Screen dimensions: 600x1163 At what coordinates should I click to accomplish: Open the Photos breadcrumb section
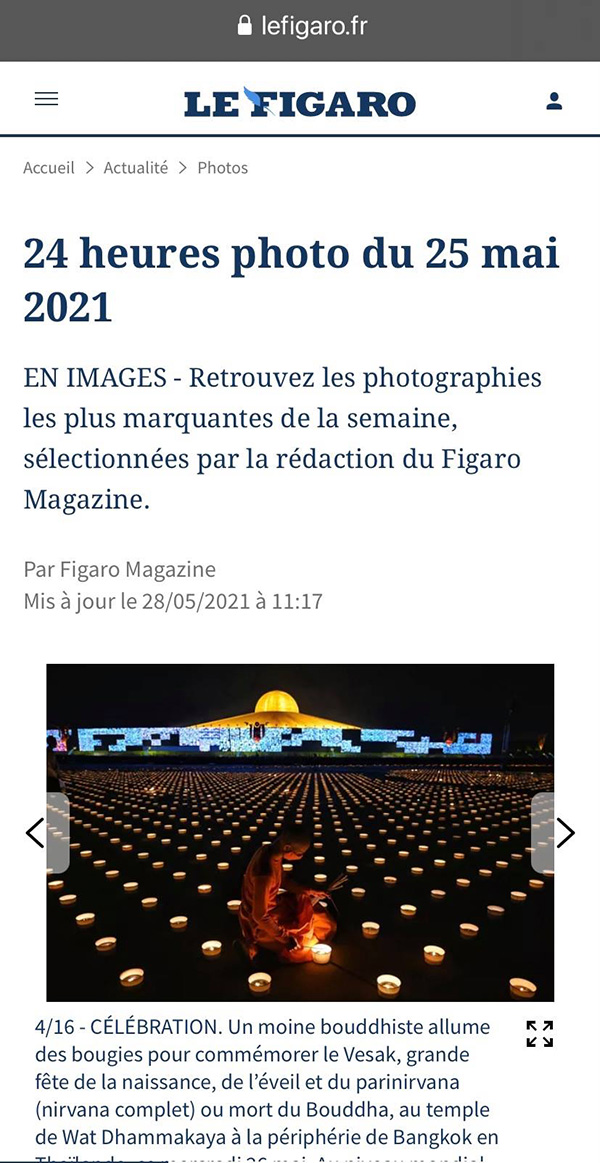tap(222, 168)
